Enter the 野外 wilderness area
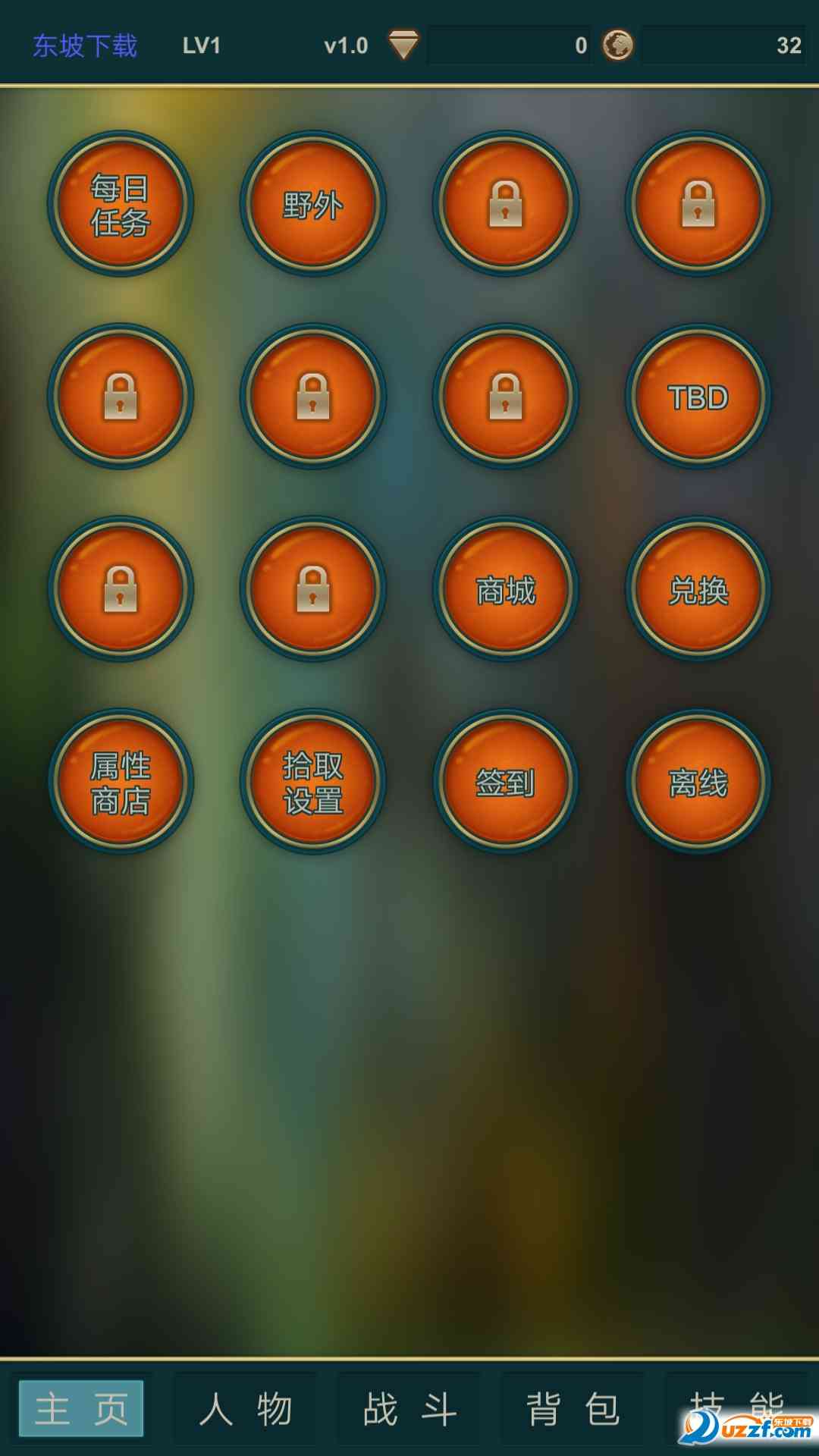 point(313,205)
